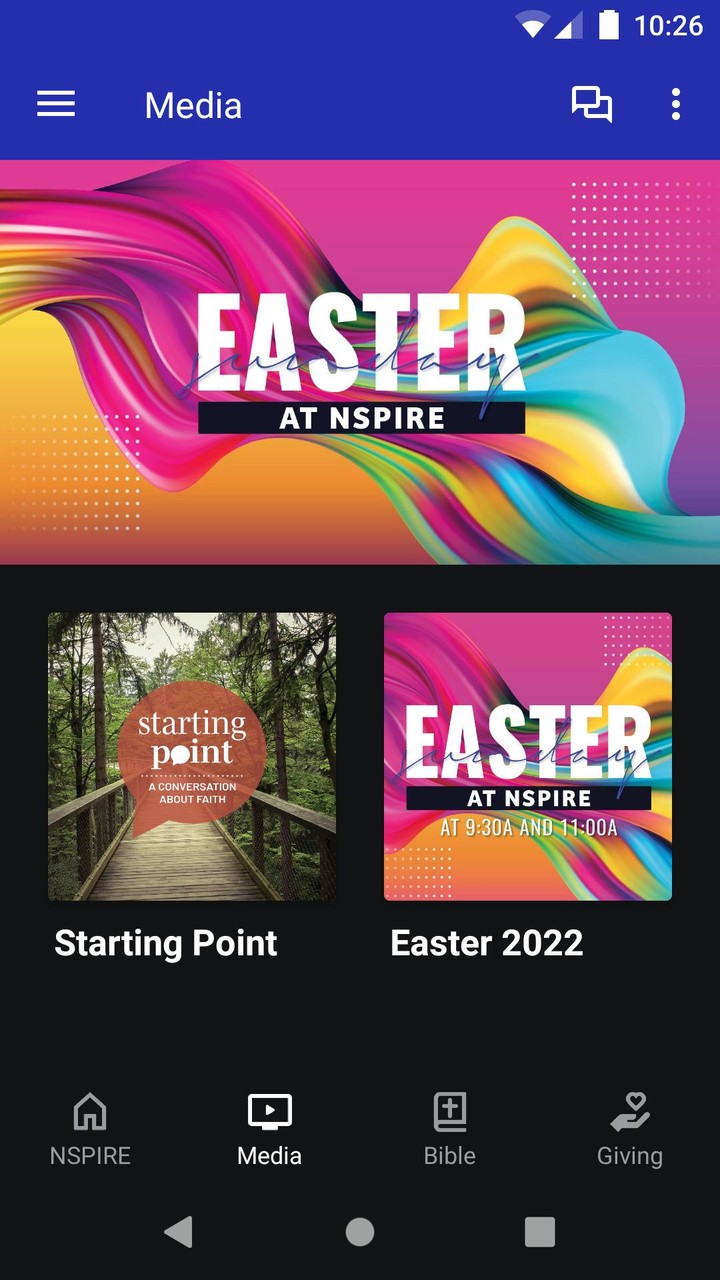Tap the Easter 2022 cover artwork
The height and width of the screenshot is (1280, 720).
coord(527,755)
